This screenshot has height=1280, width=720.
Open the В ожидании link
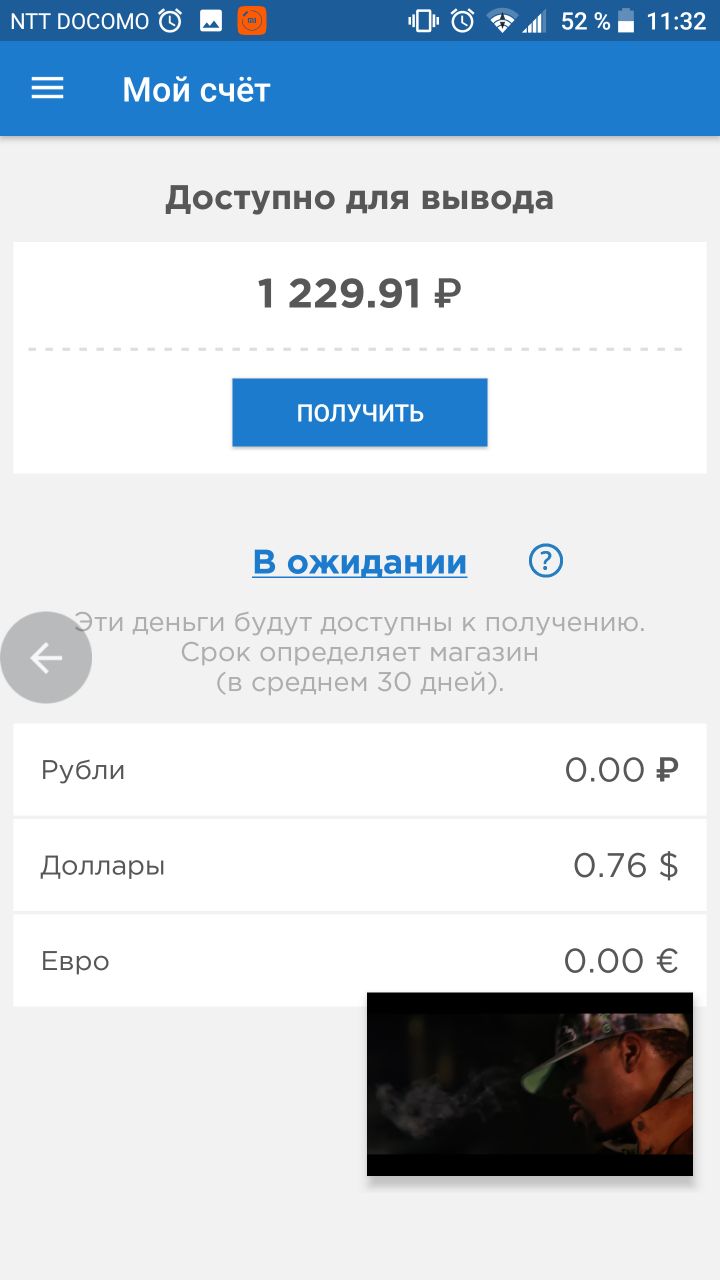pyautogui.click(x=360, y=562)
